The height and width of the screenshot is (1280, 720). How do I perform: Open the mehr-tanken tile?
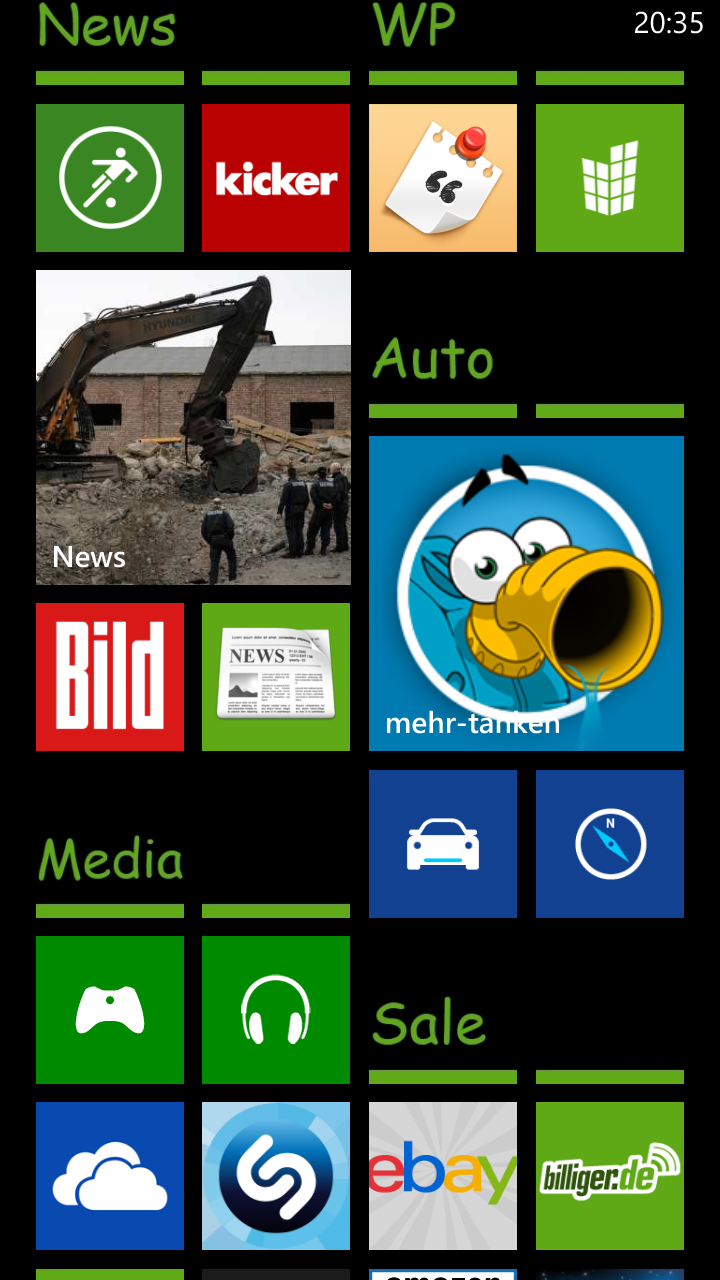(526, 593)
